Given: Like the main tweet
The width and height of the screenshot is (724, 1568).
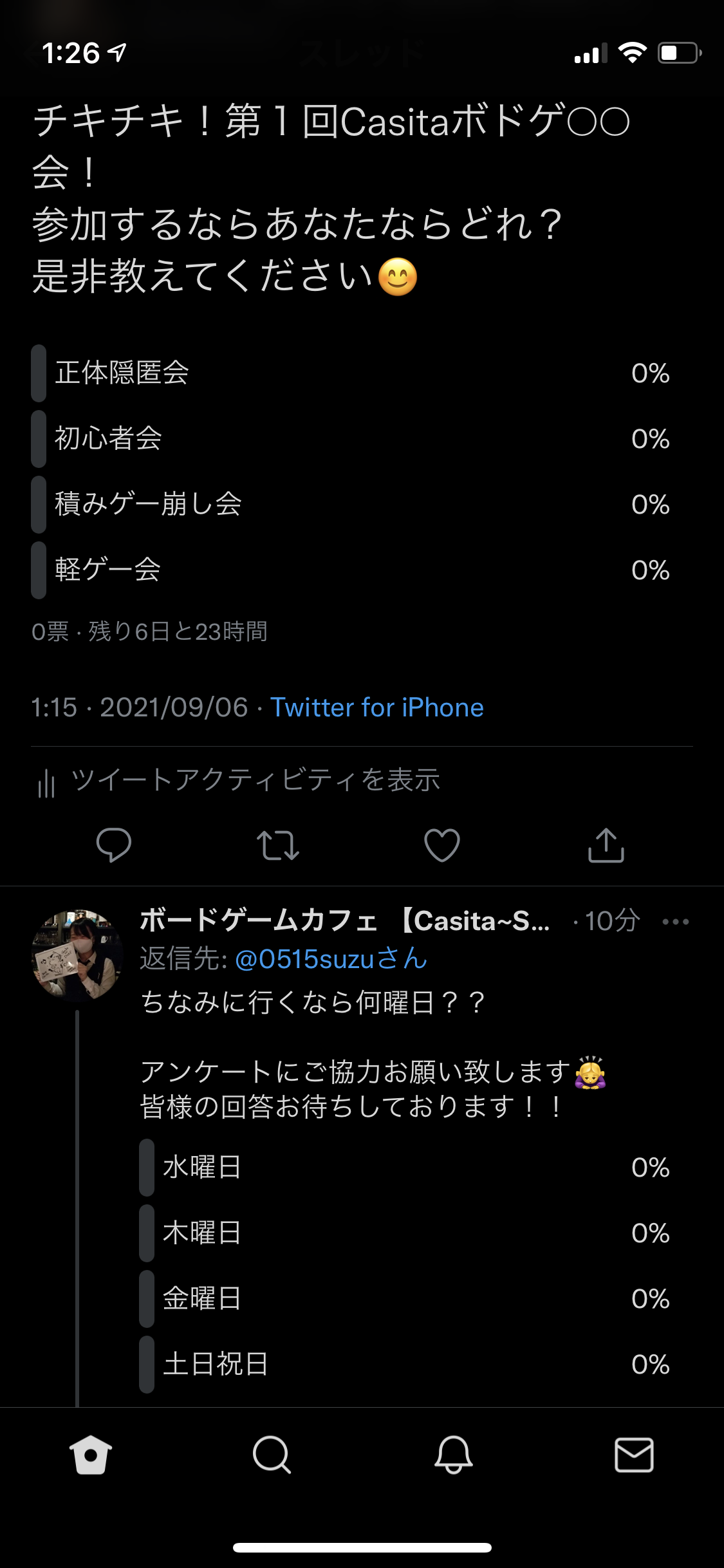Looking at the screenshot, I should pos(442,845).
